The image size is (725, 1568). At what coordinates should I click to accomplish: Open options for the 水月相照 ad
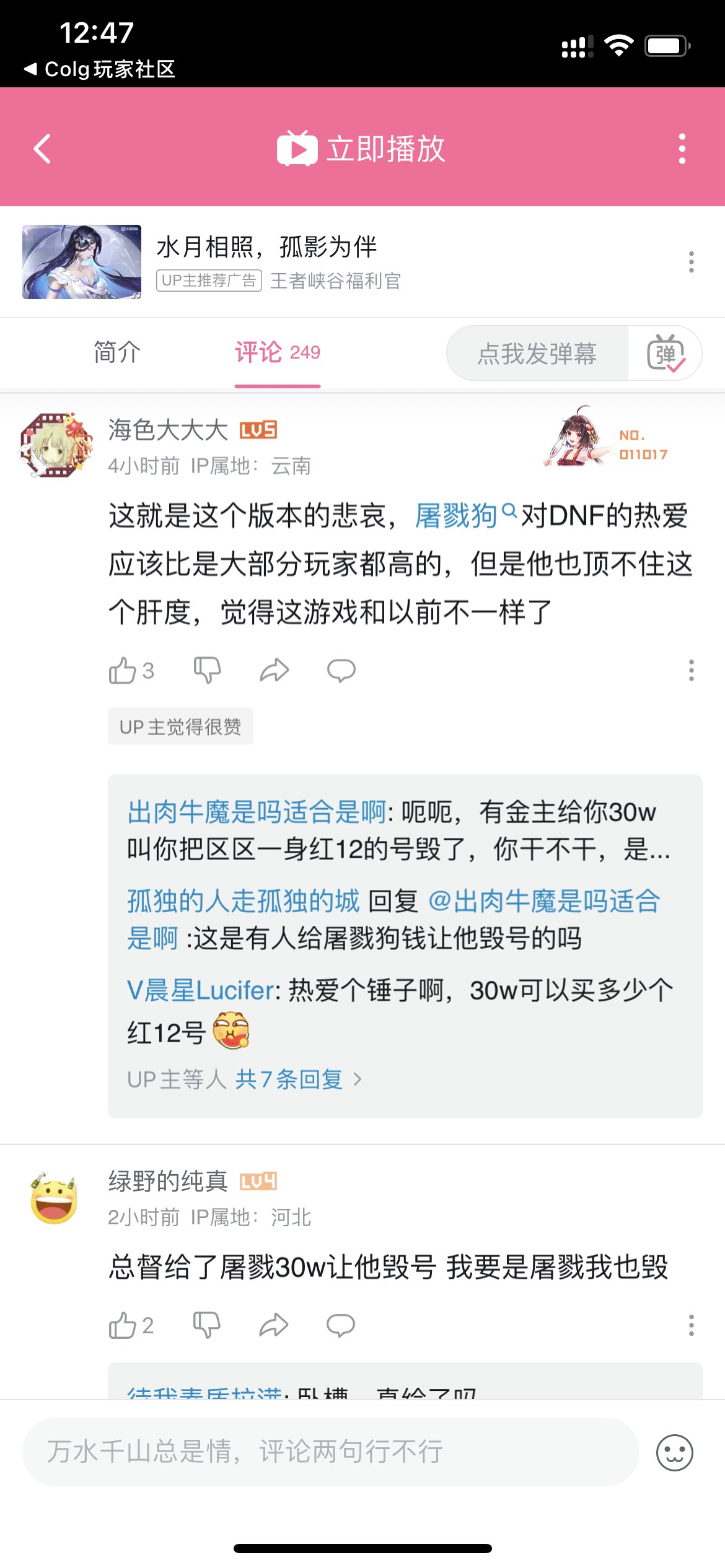point(692,262)
